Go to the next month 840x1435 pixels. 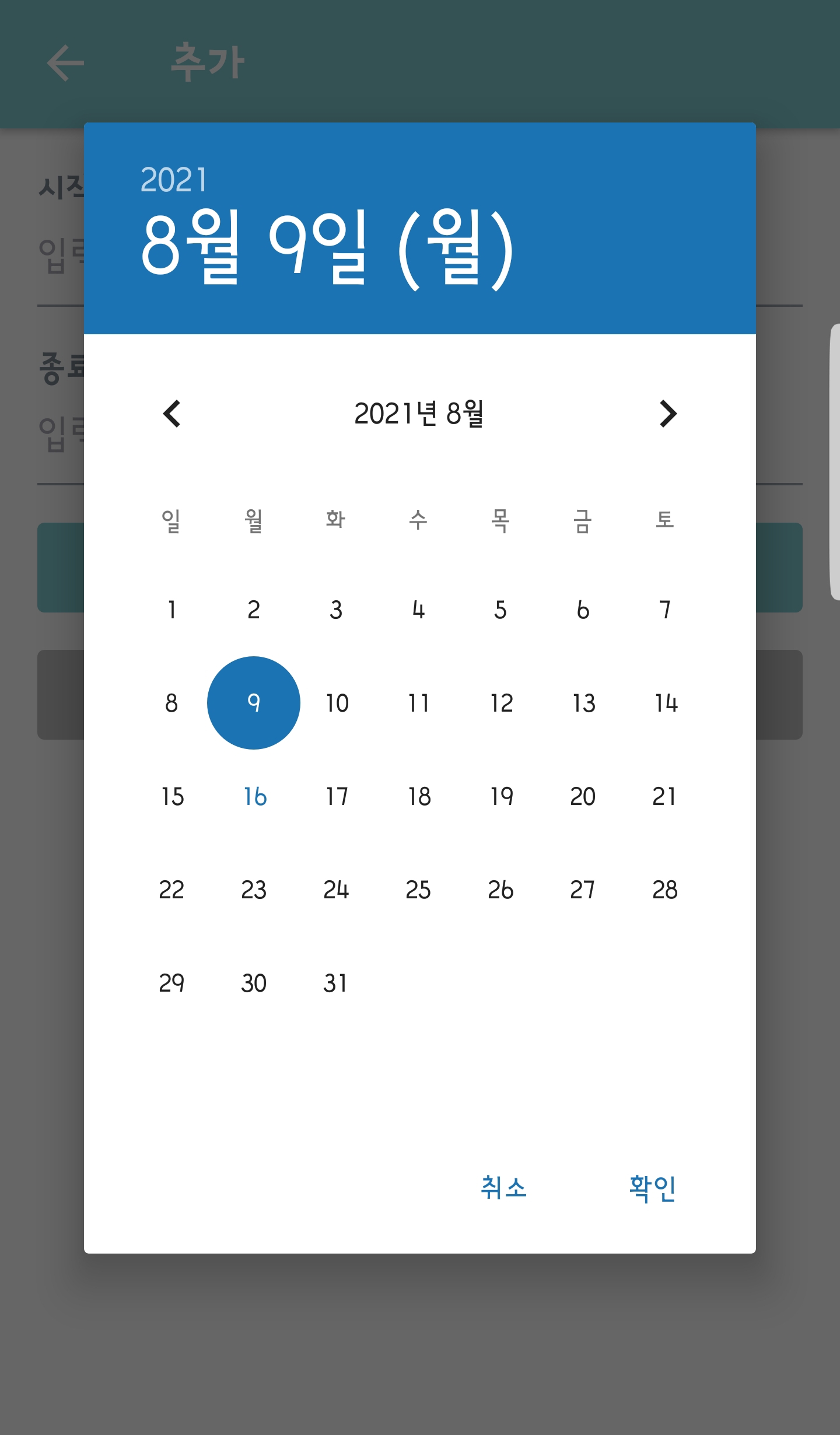668,414
